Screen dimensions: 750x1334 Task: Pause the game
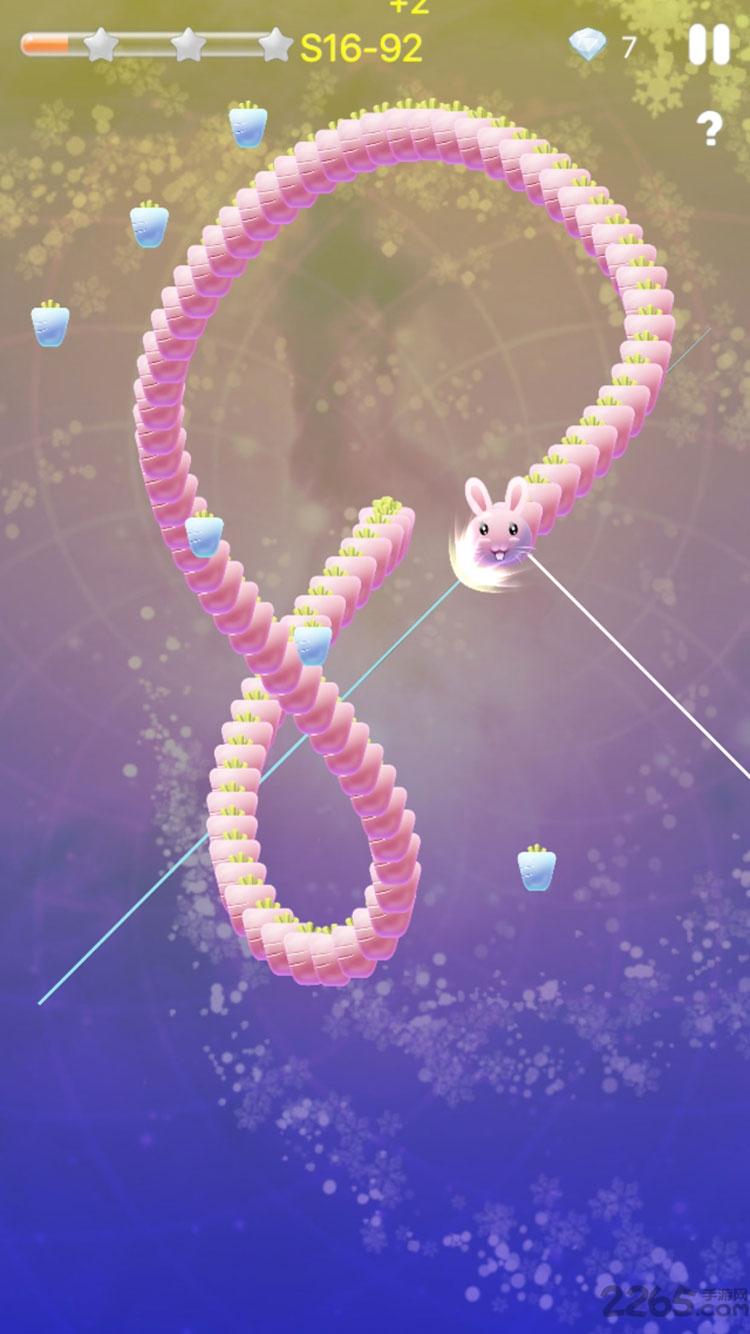(x=709, y=45)
